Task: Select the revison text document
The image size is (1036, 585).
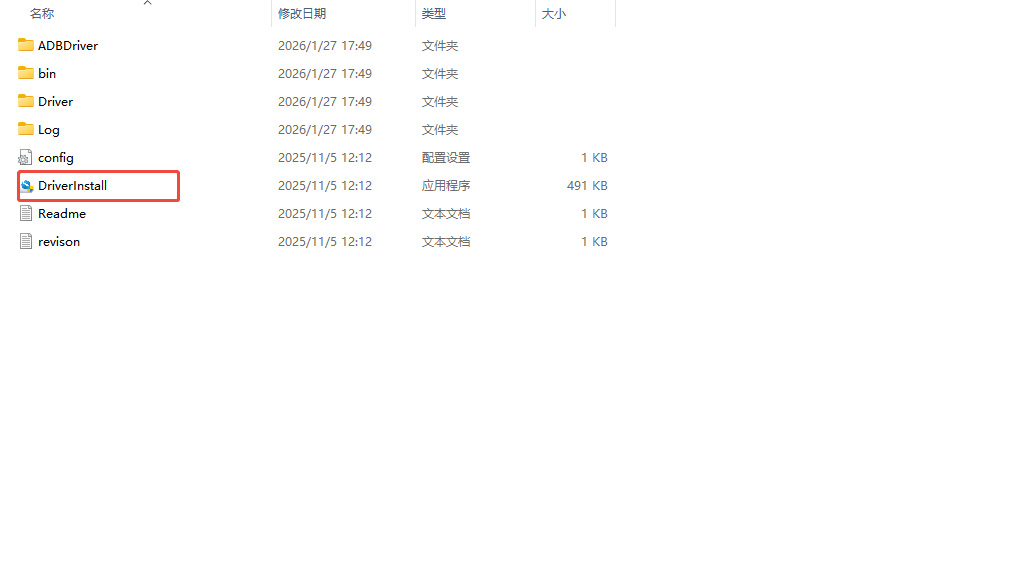Action: coord(58,241)
